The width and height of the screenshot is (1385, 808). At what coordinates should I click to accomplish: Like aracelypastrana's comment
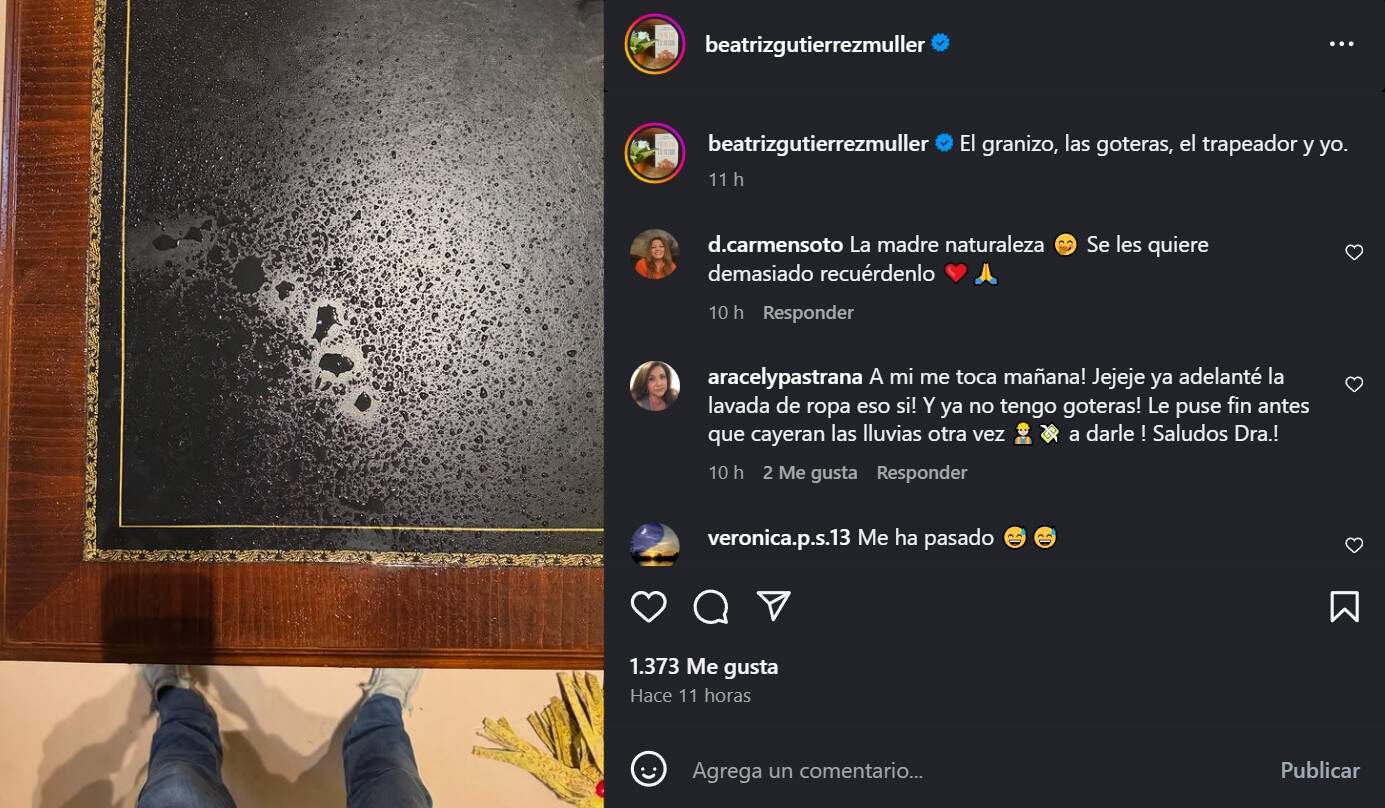tap(1353, 384)
